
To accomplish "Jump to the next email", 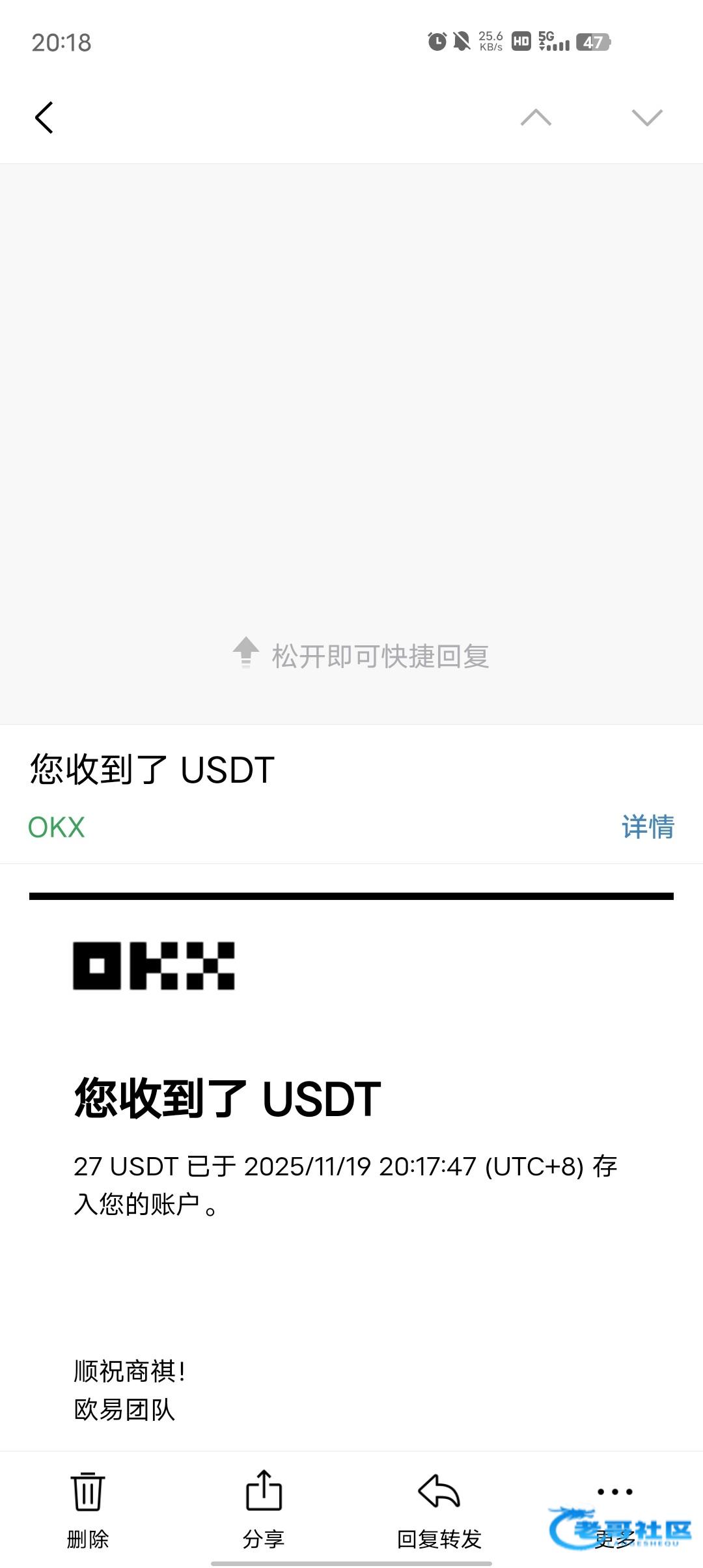I will [646, 118].
